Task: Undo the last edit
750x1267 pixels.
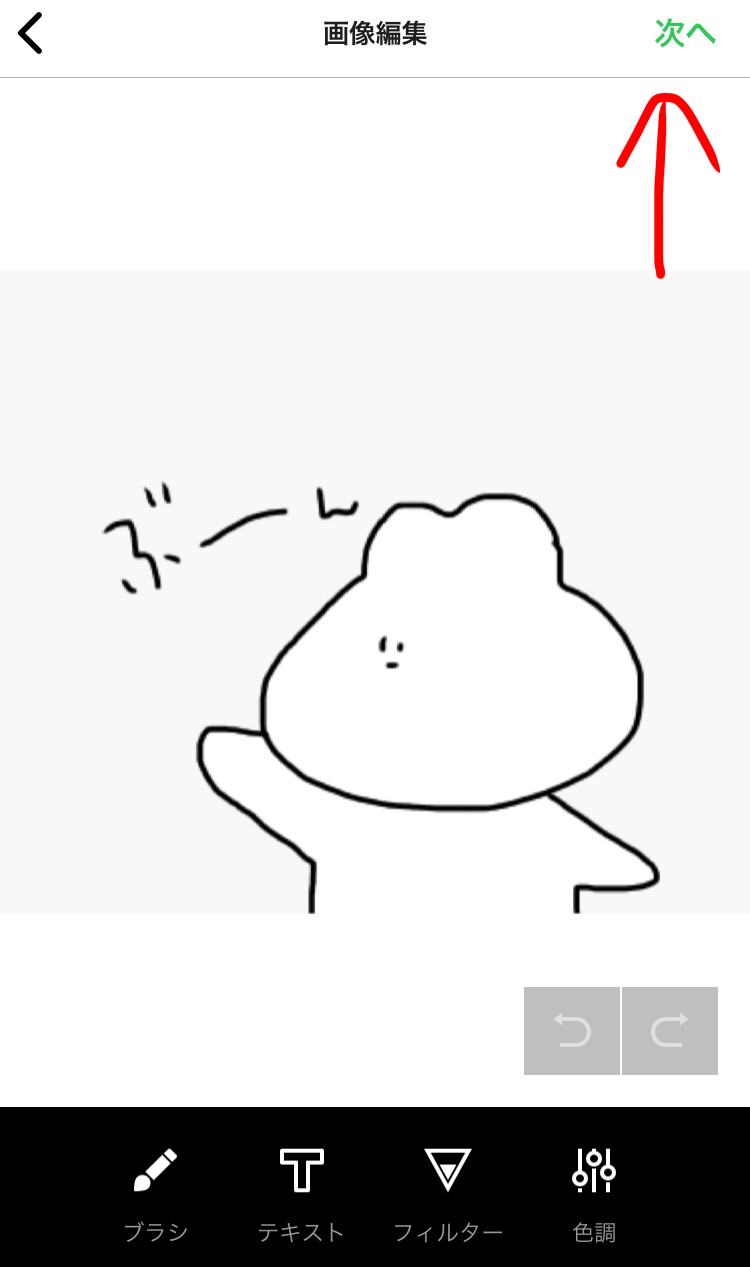Action: pos(572,1031)
